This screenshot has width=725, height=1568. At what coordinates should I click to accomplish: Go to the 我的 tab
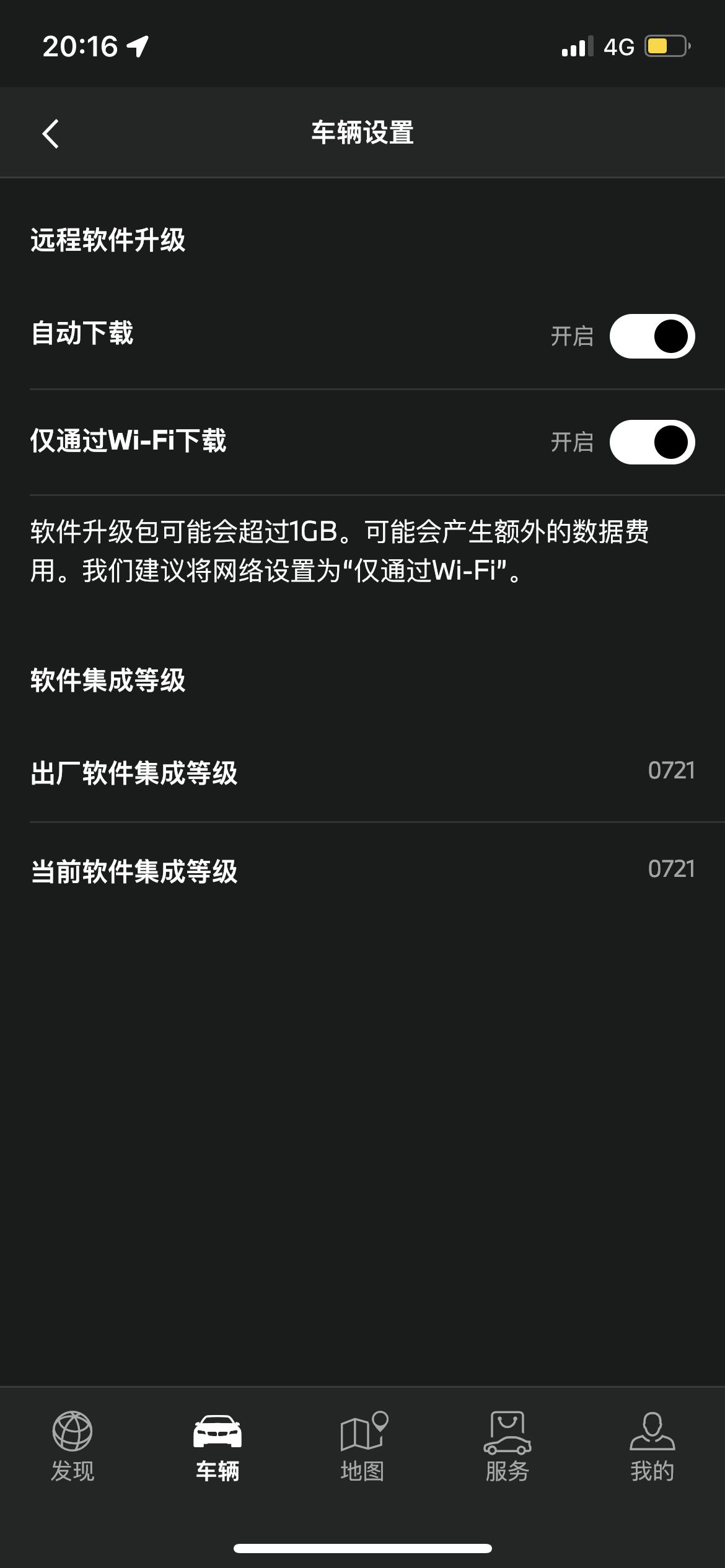click(x=652, y=1446)
